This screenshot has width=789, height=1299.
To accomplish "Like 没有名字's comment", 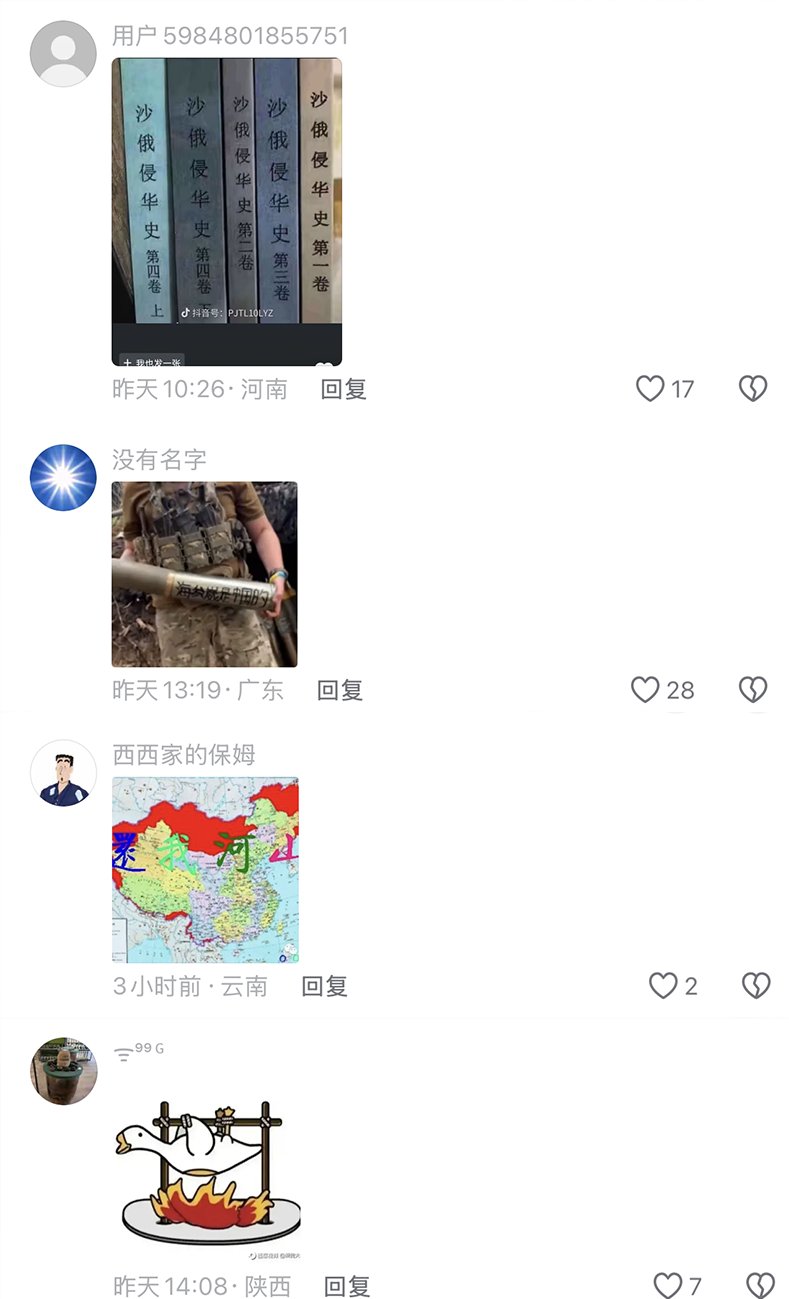I will (x=646, y=689).
